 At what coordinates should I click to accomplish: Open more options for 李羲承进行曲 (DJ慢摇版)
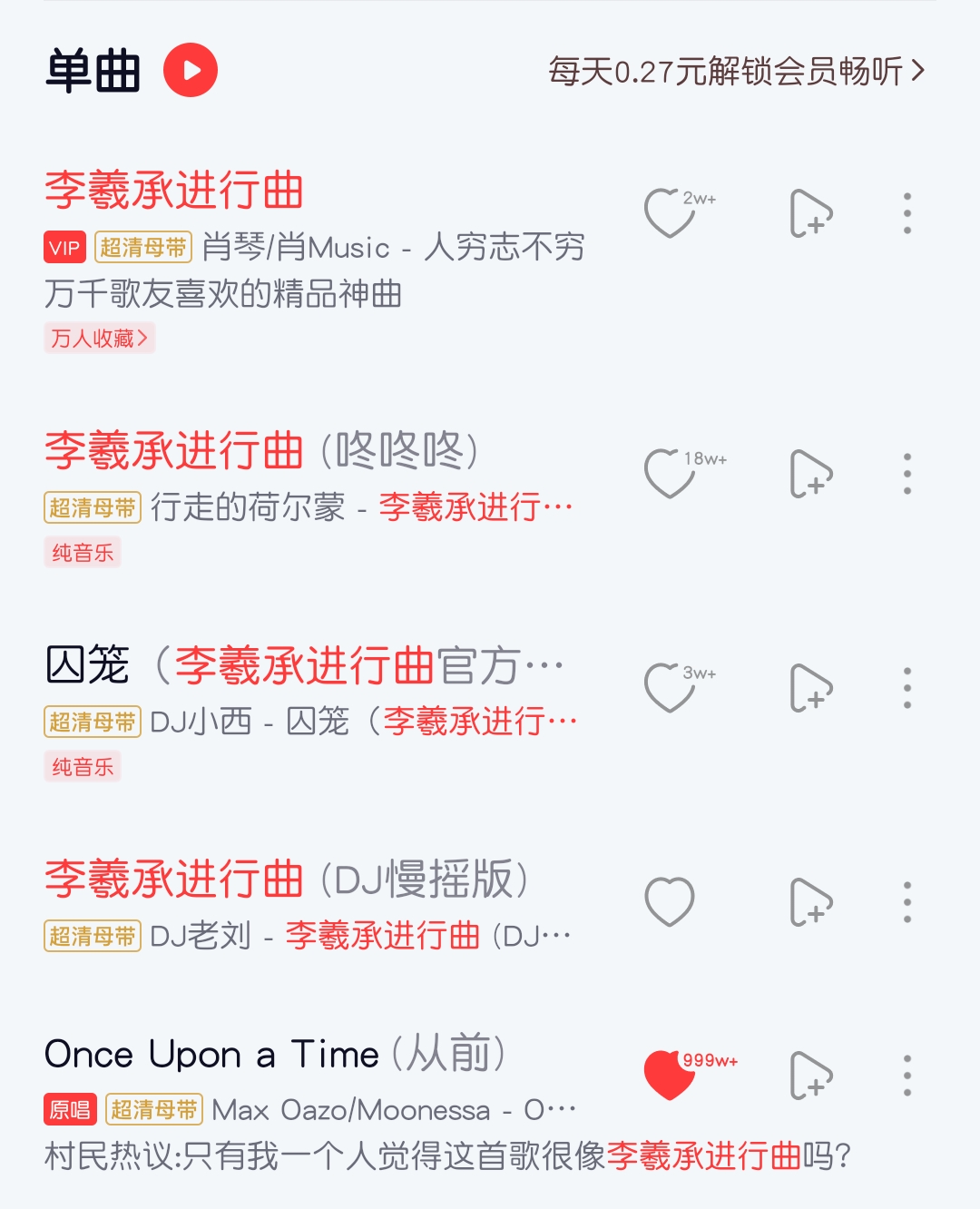click(x=906, y=902)
